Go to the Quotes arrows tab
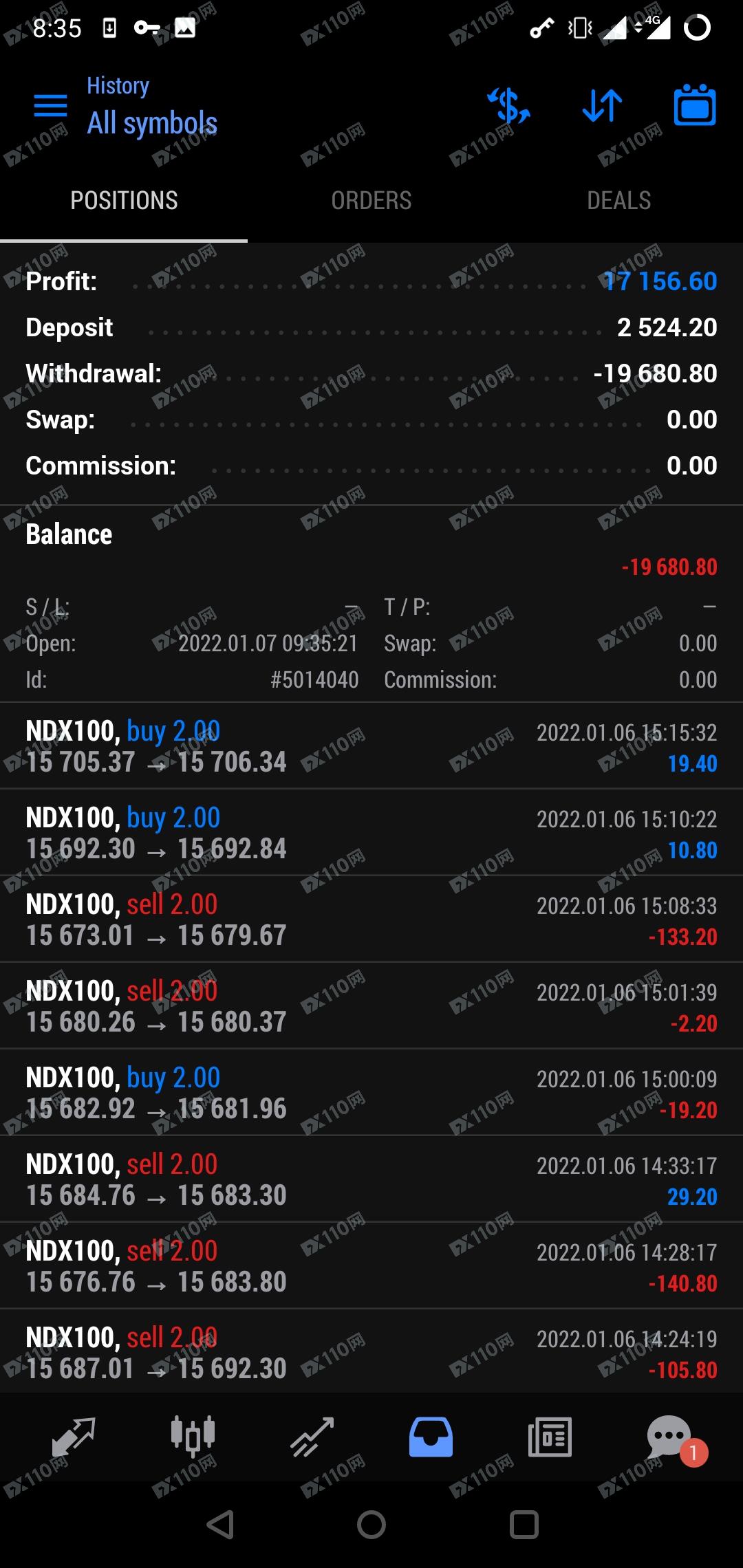743x1568 pixels. click(x=74, y=1437)
